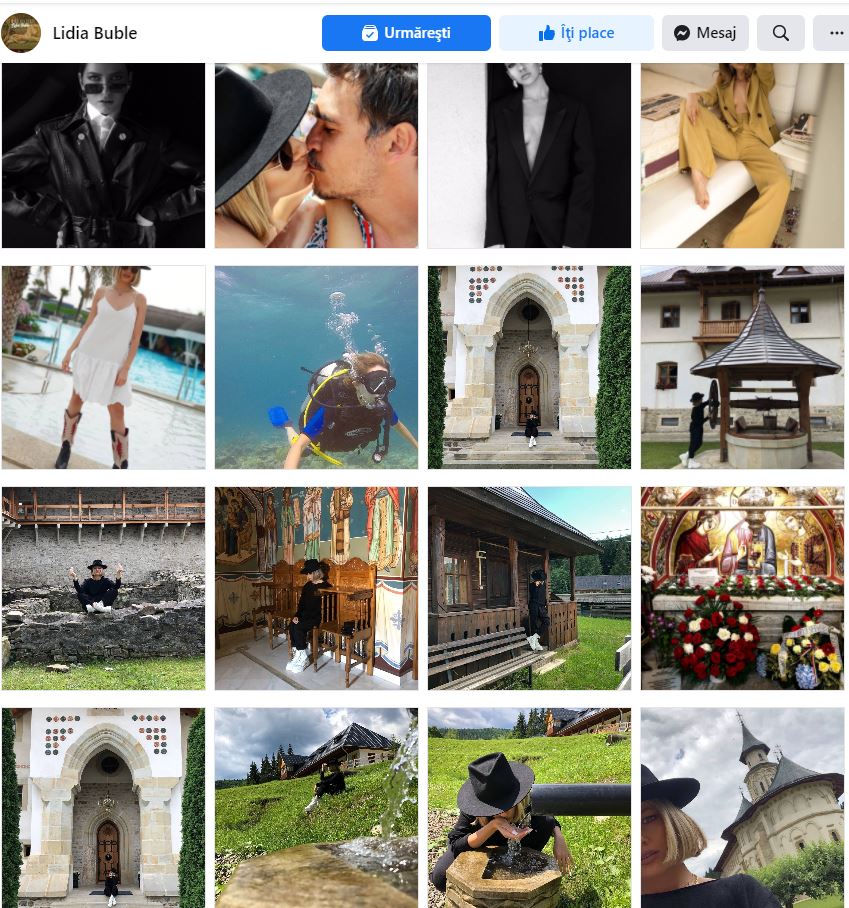Open the selfie with monastery towers
This screenshot has height=908, width=849.
pyautogui.click(x=742, y=807)
